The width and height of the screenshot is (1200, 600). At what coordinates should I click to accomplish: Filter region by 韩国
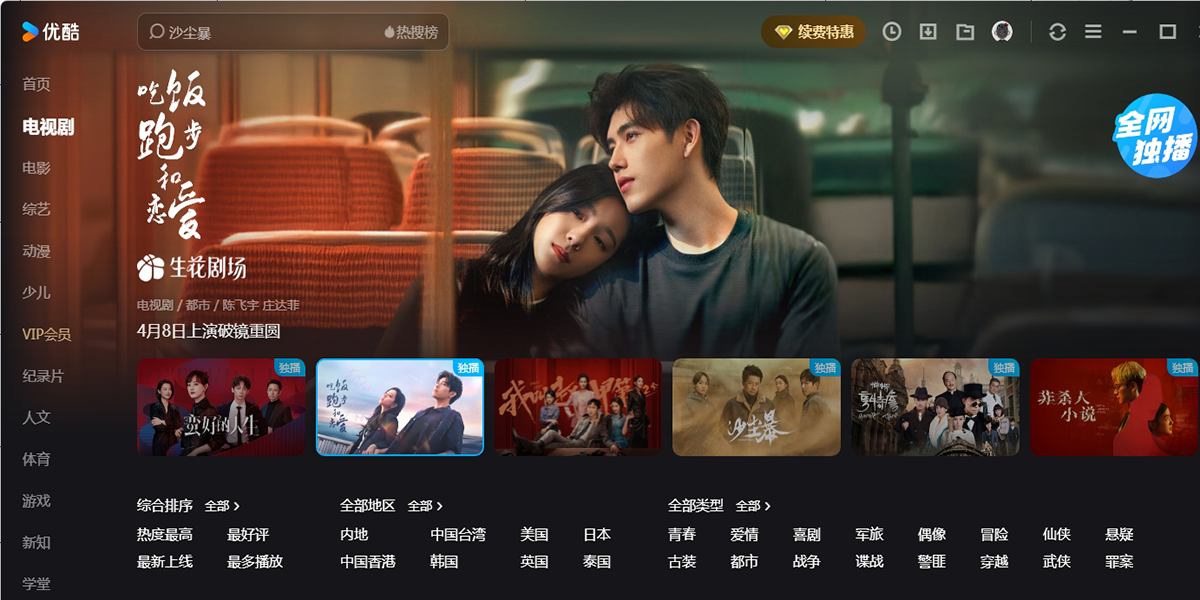tap(444, 562)
